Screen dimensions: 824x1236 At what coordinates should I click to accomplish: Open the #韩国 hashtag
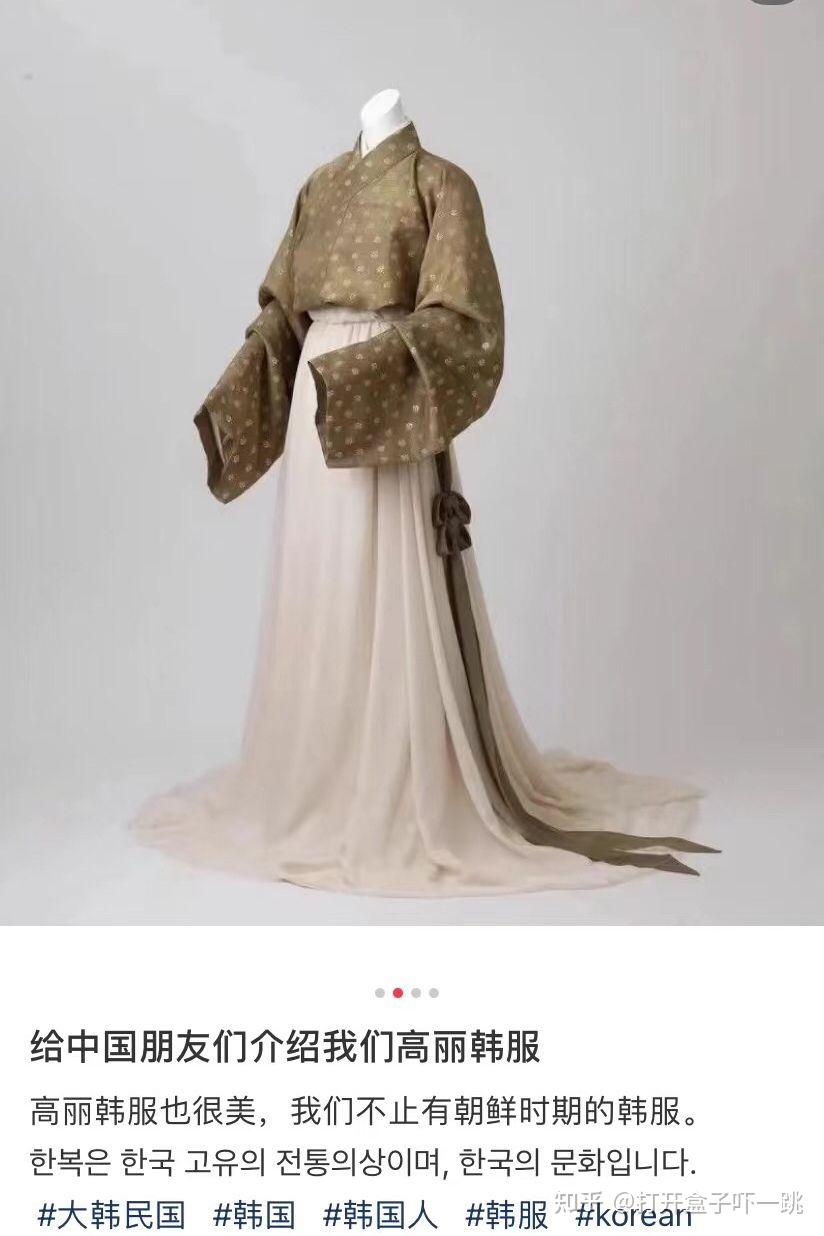[x=254, y=1214]
